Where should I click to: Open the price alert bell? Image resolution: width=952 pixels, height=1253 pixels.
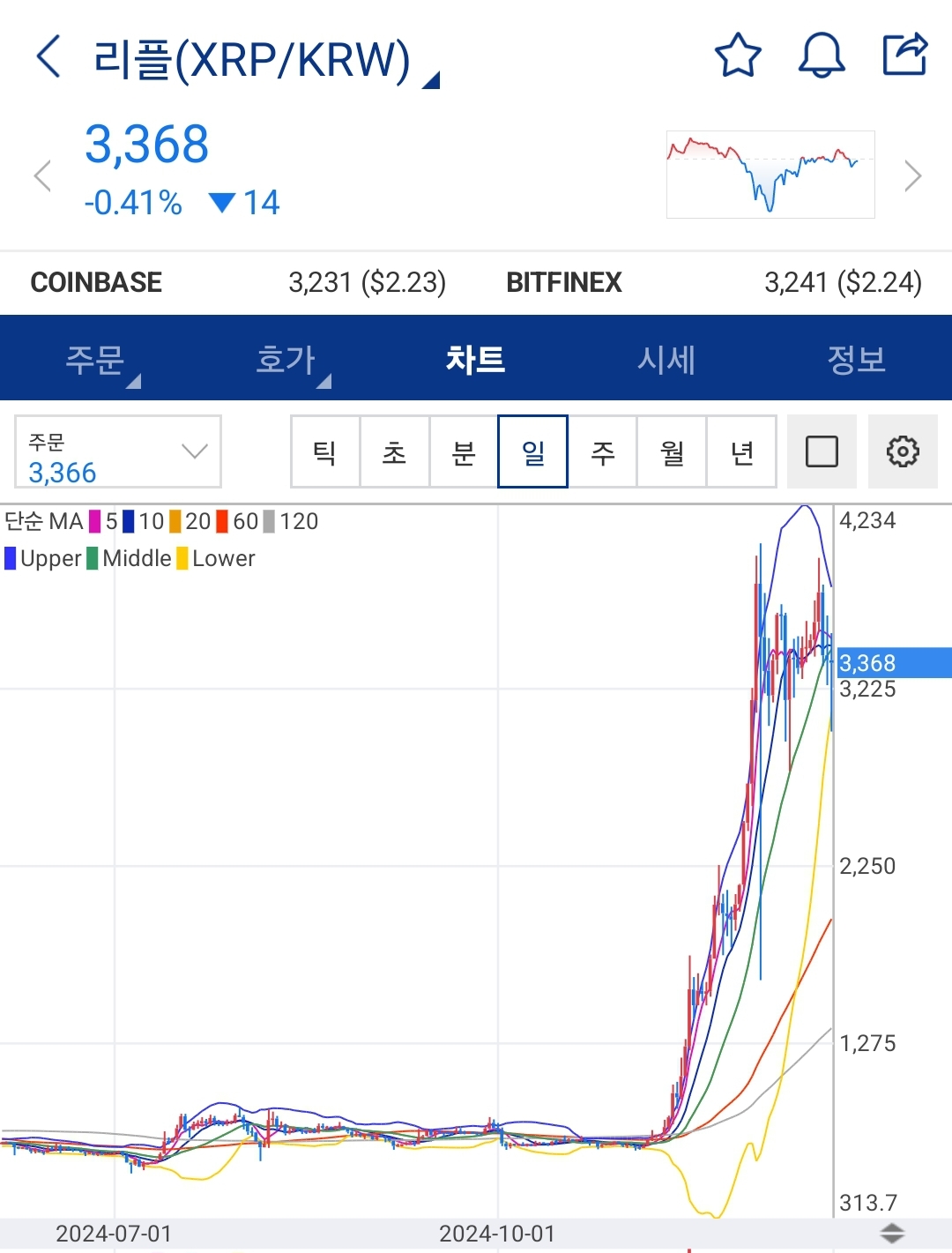pos(821,56)
